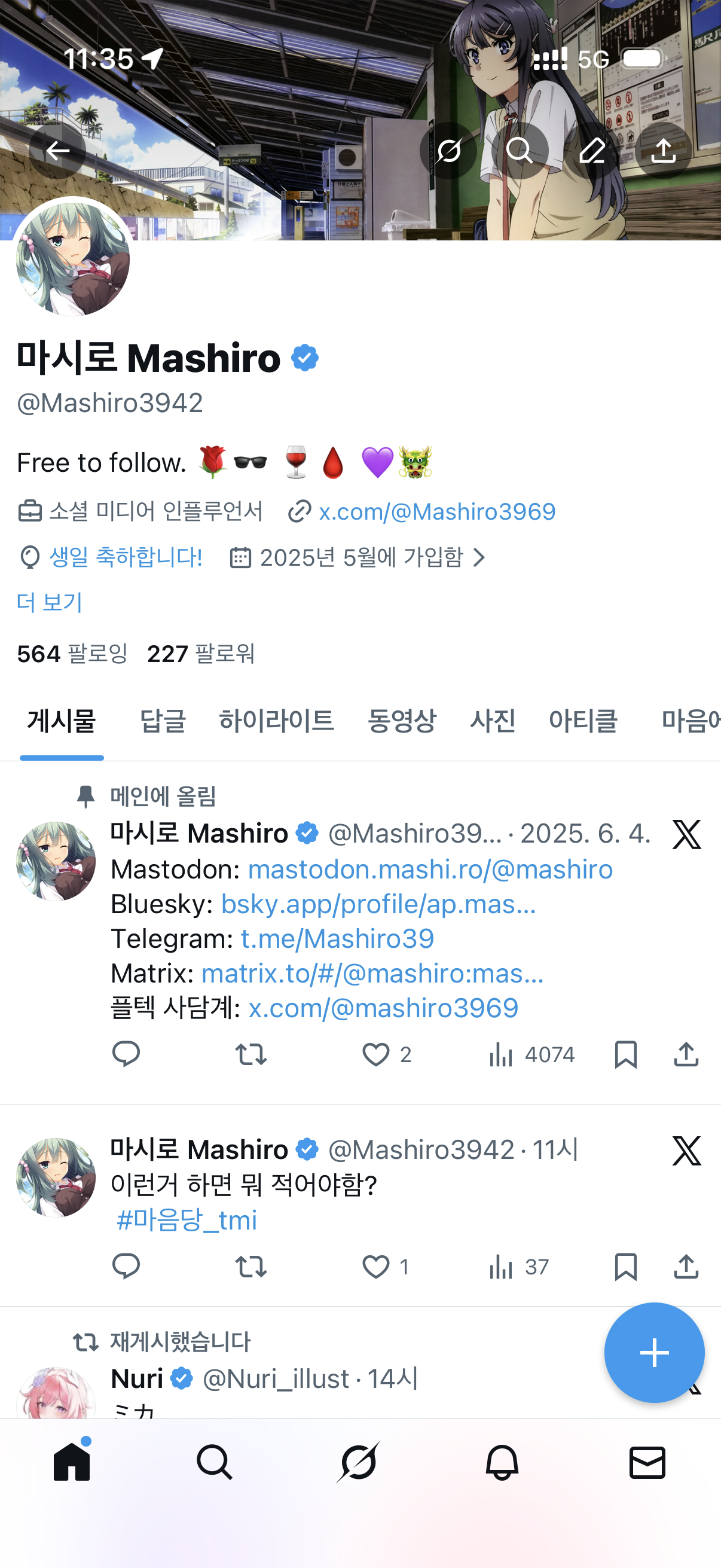721x1568 pixels.
Task: Expand bio with 더 보기
Action: click(x=49, y=603)
